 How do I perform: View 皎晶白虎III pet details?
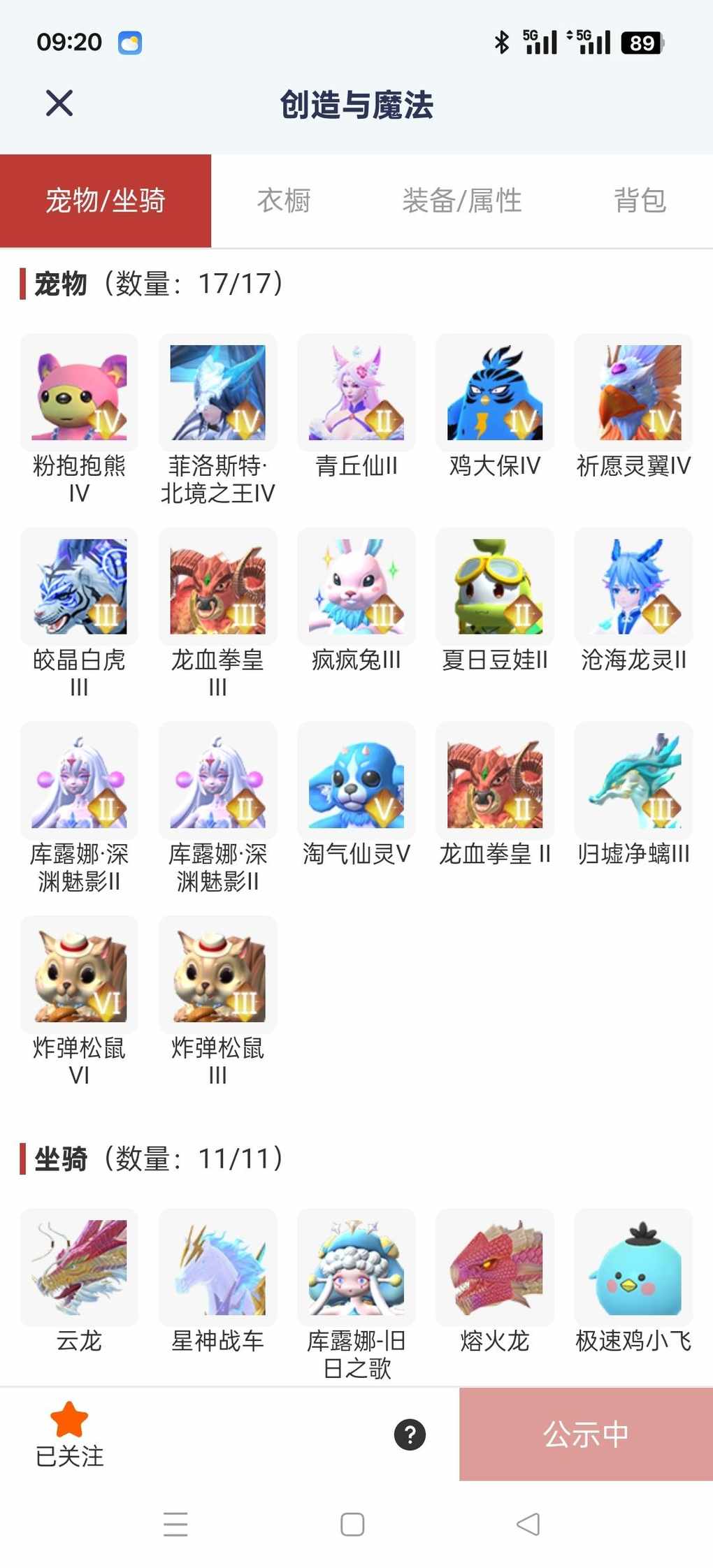pos(79,586)
